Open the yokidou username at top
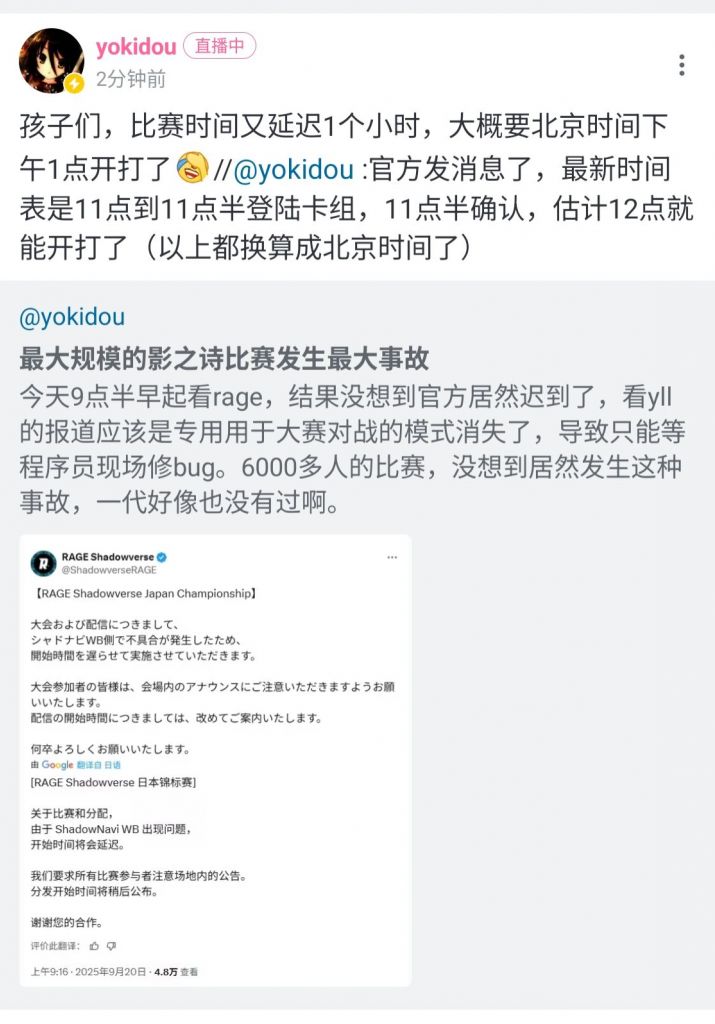The width and height of the screenshot is (715, 1024). 136,47
